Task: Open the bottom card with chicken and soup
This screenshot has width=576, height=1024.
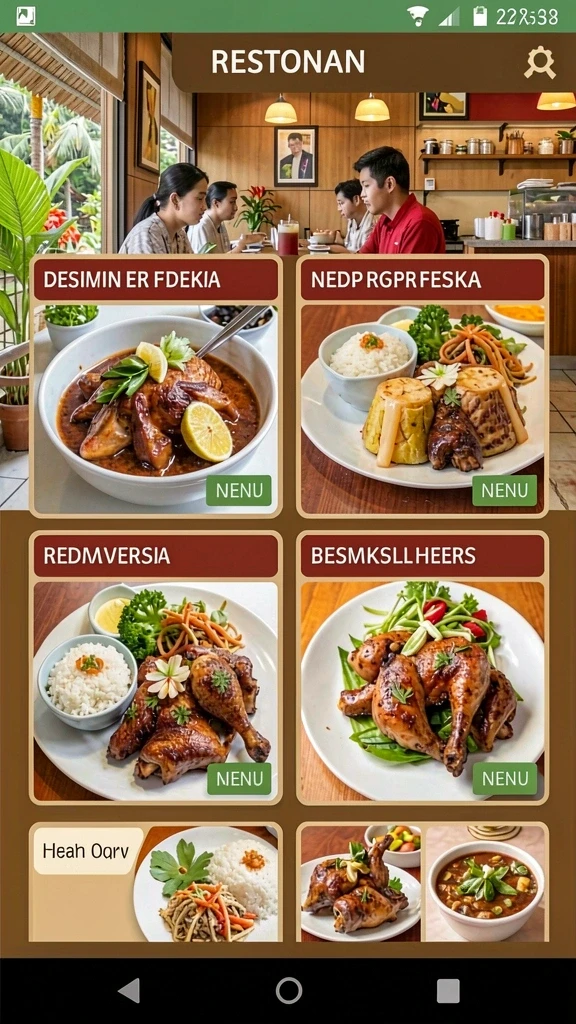Action: pos(423,883)
